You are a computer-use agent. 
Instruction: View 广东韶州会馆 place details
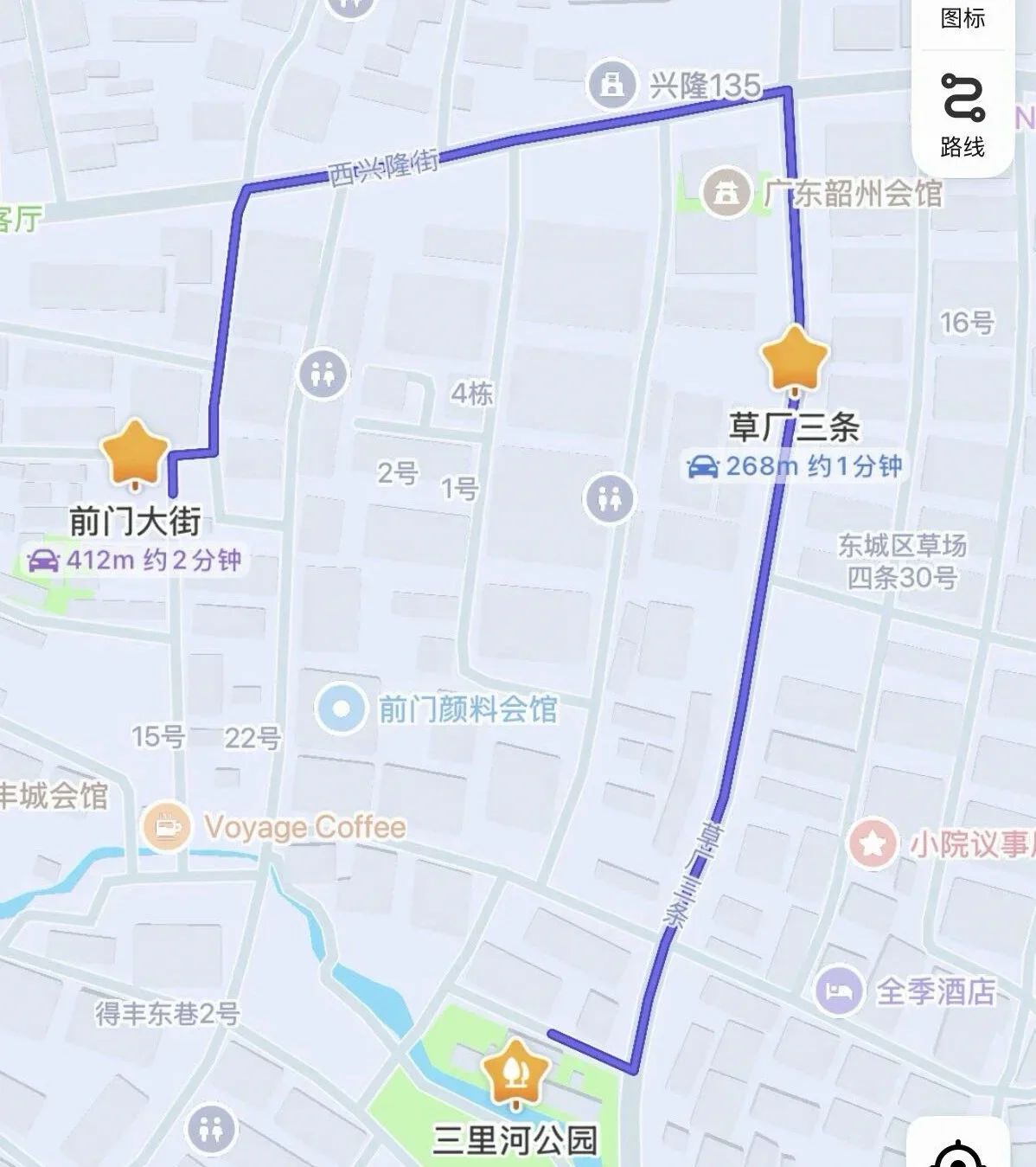[x=726, y=193]
